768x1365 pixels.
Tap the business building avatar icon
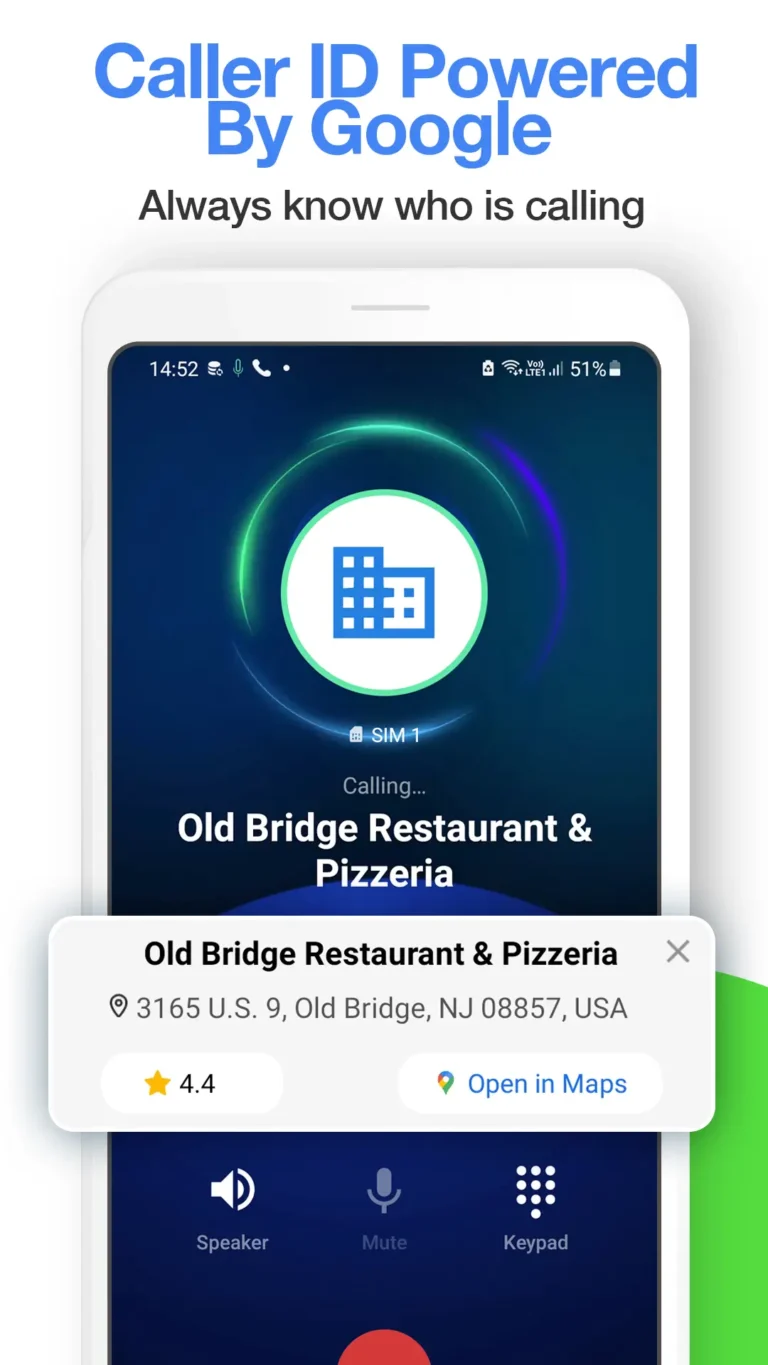384,592
